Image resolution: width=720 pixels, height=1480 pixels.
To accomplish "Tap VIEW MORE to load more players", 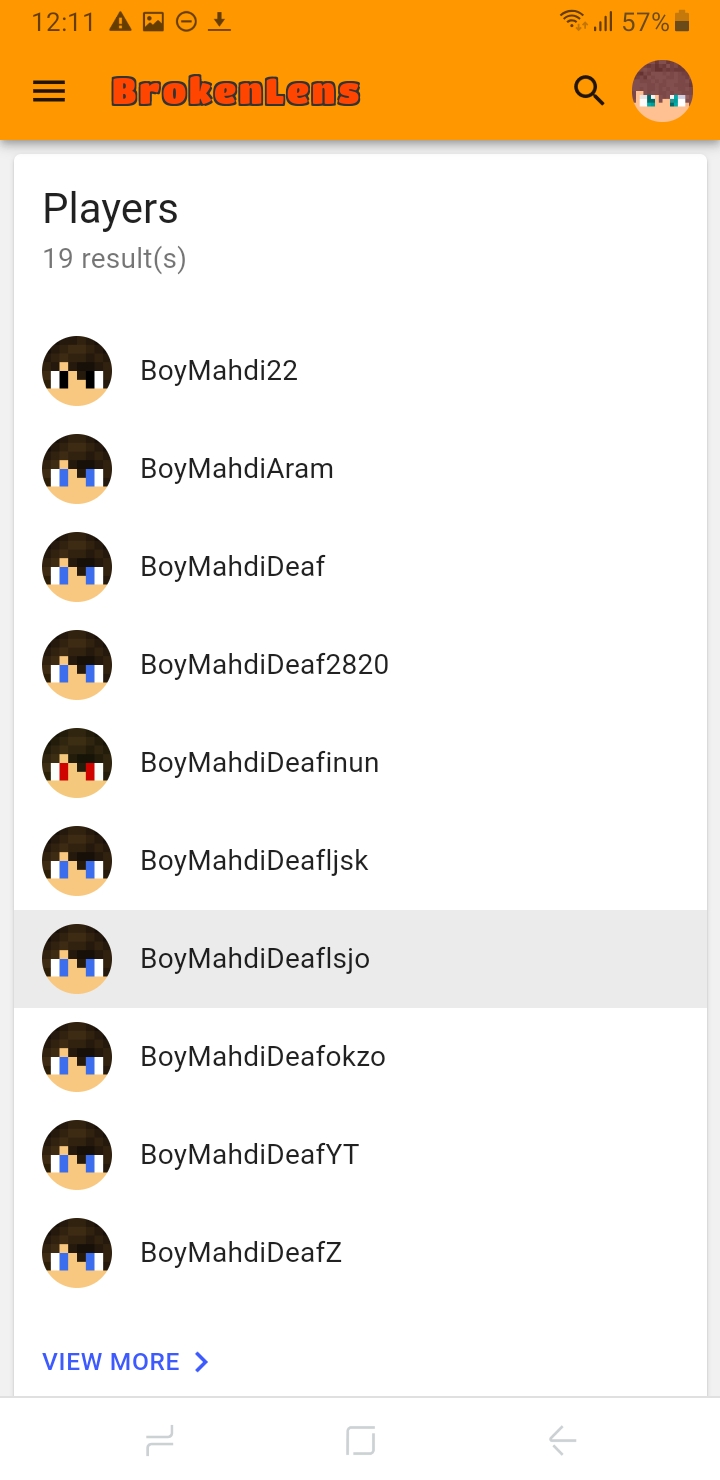I will point(126,1362).
